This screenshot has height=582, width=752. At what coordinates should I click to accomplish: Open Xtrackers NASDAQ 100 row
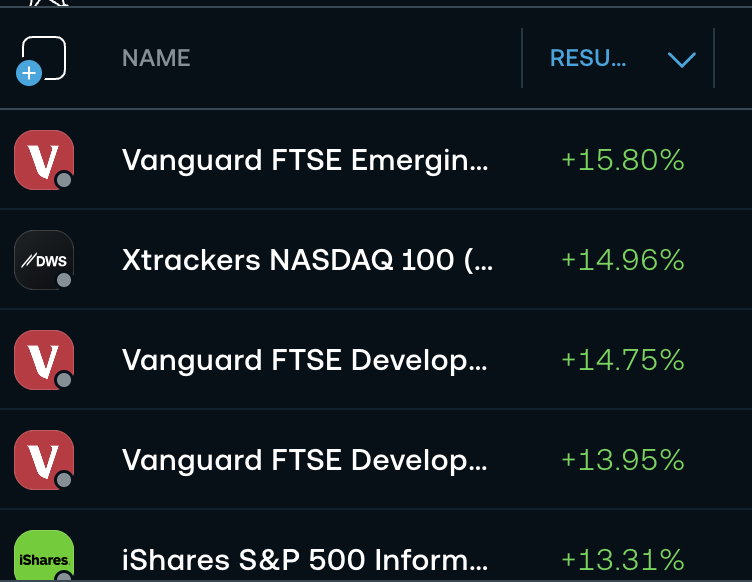tap(376, 259)
